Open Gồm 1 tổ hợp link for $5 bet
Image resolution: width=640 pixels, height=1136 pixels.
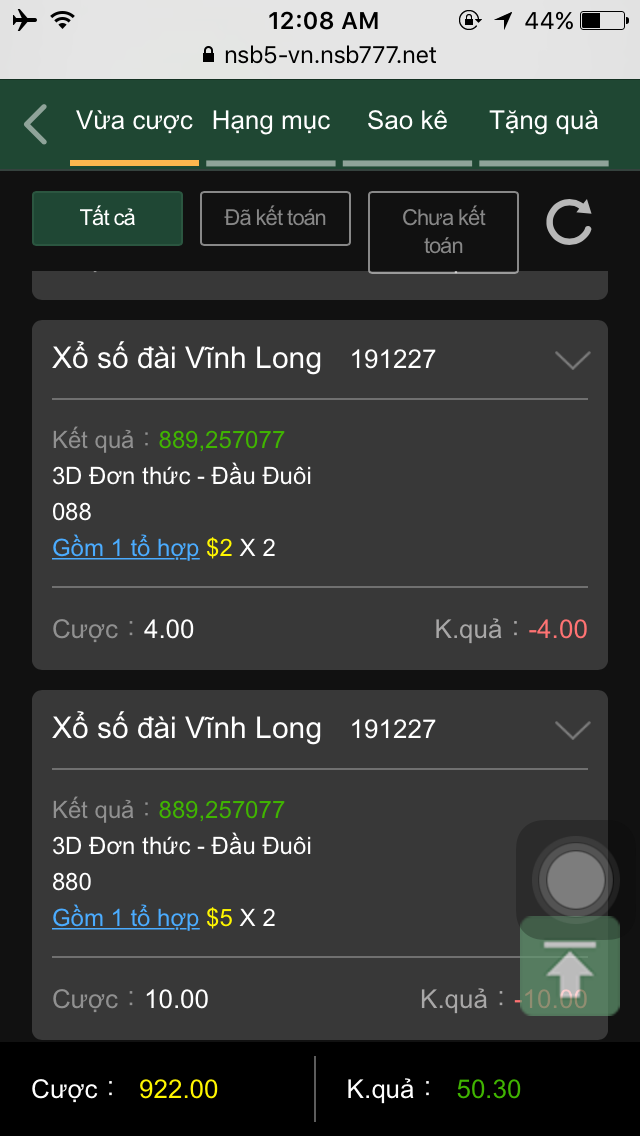click(x=125, y=918)
